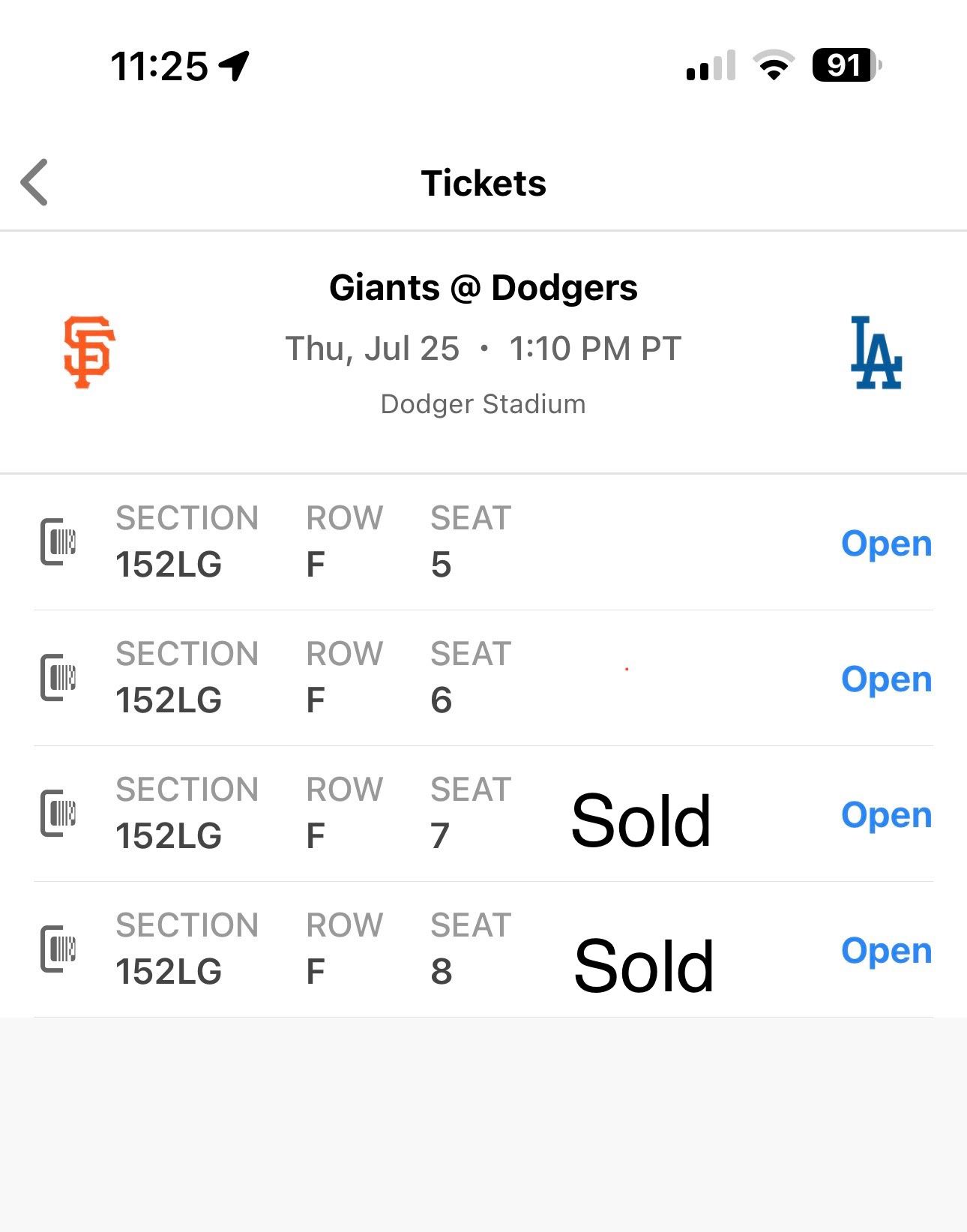Tap the ticket barcode icon for seat 5

[60, 540]
